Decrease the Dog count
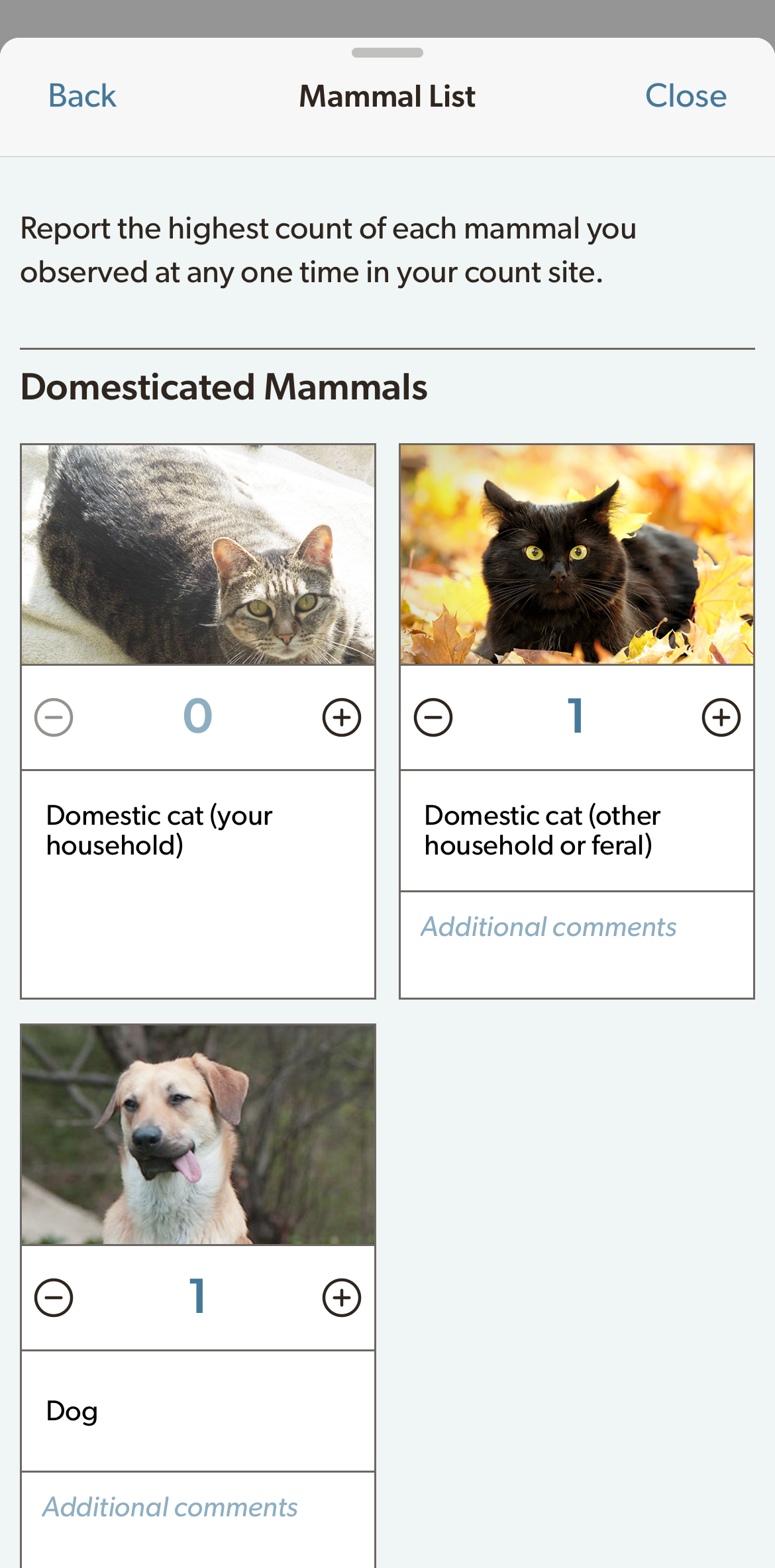Screen dimensions: 775x1568 [x=54, y=1297]
